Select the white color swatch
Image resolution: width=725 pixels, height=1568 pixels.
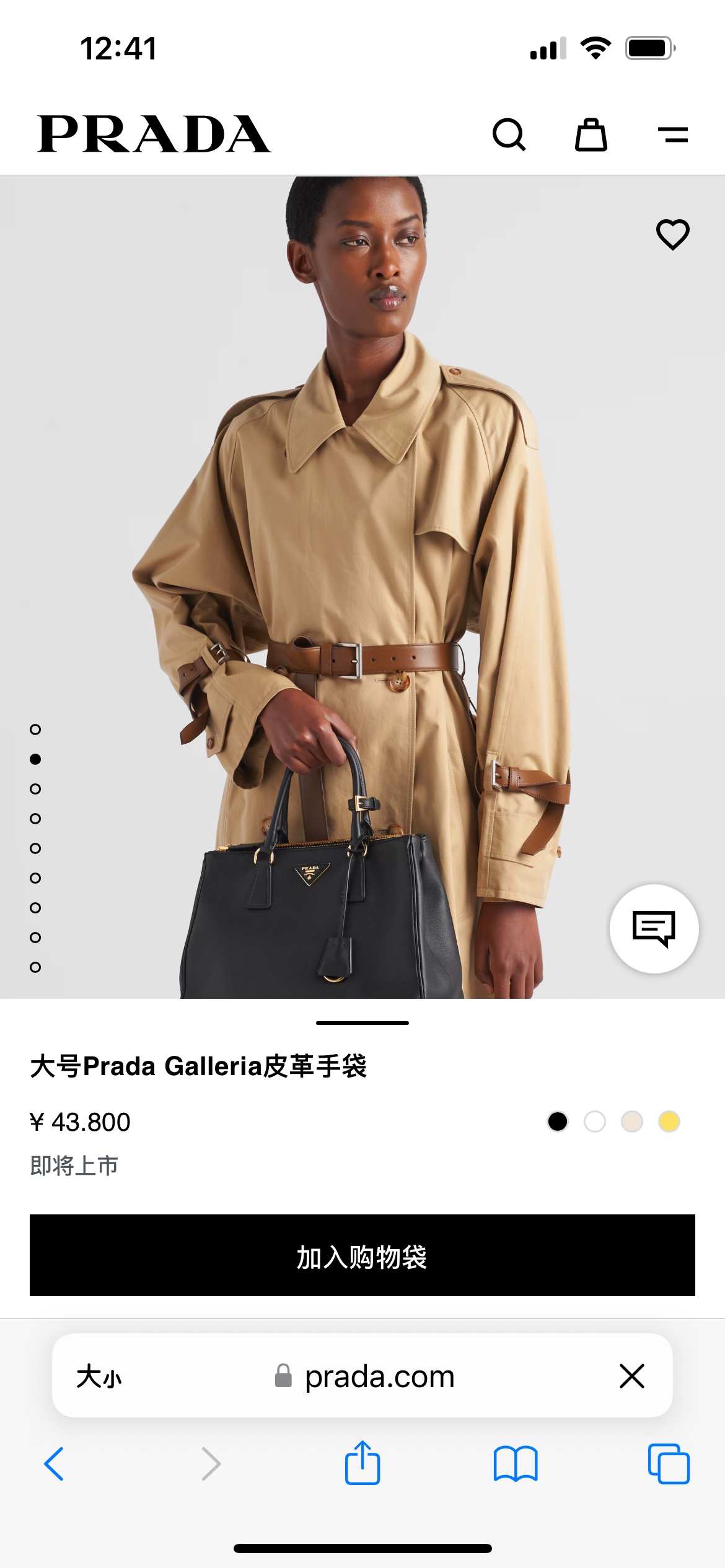595,1122
